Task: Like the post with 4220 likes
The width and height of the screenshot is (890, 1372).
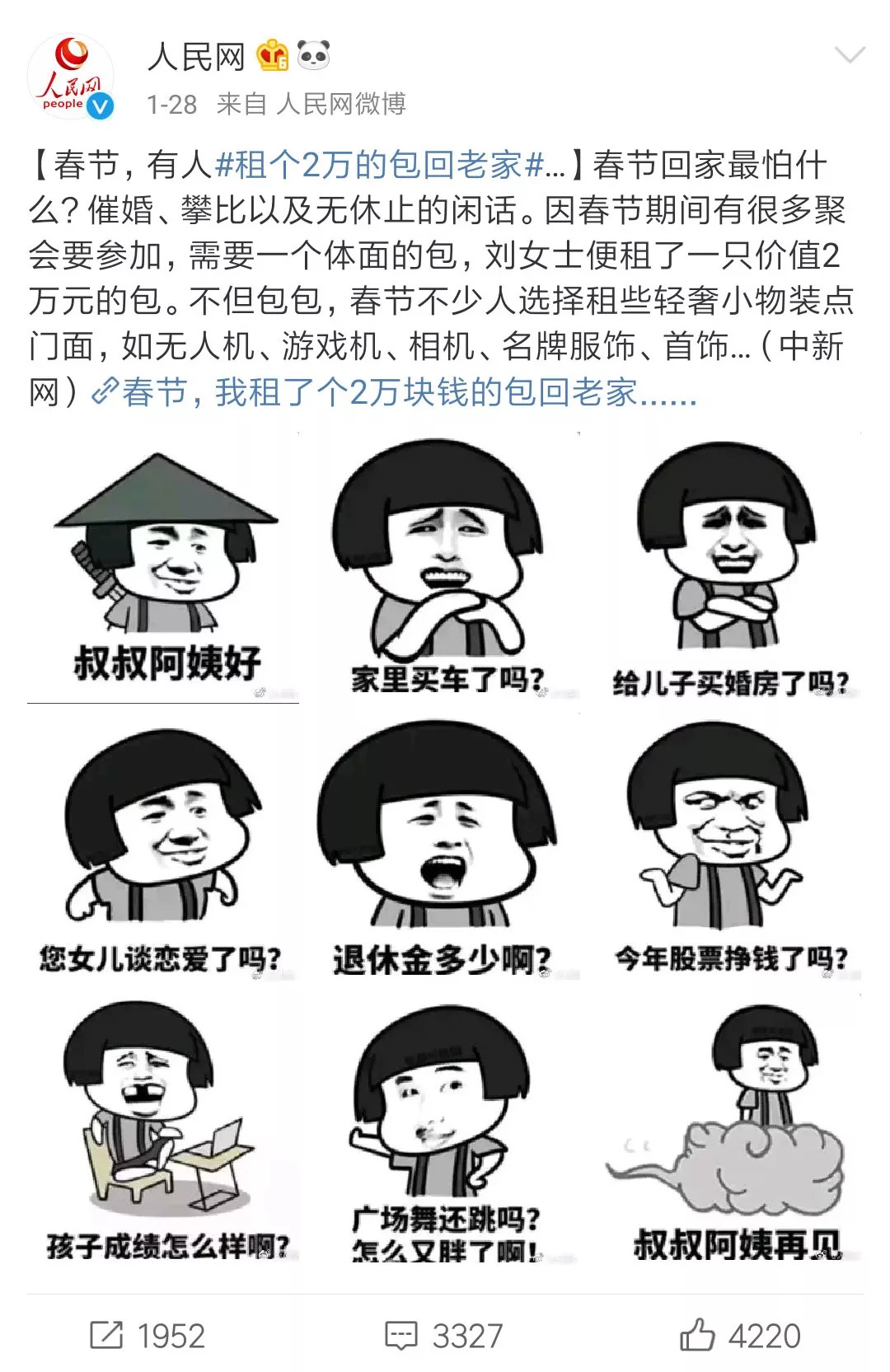Action: 739,1335
